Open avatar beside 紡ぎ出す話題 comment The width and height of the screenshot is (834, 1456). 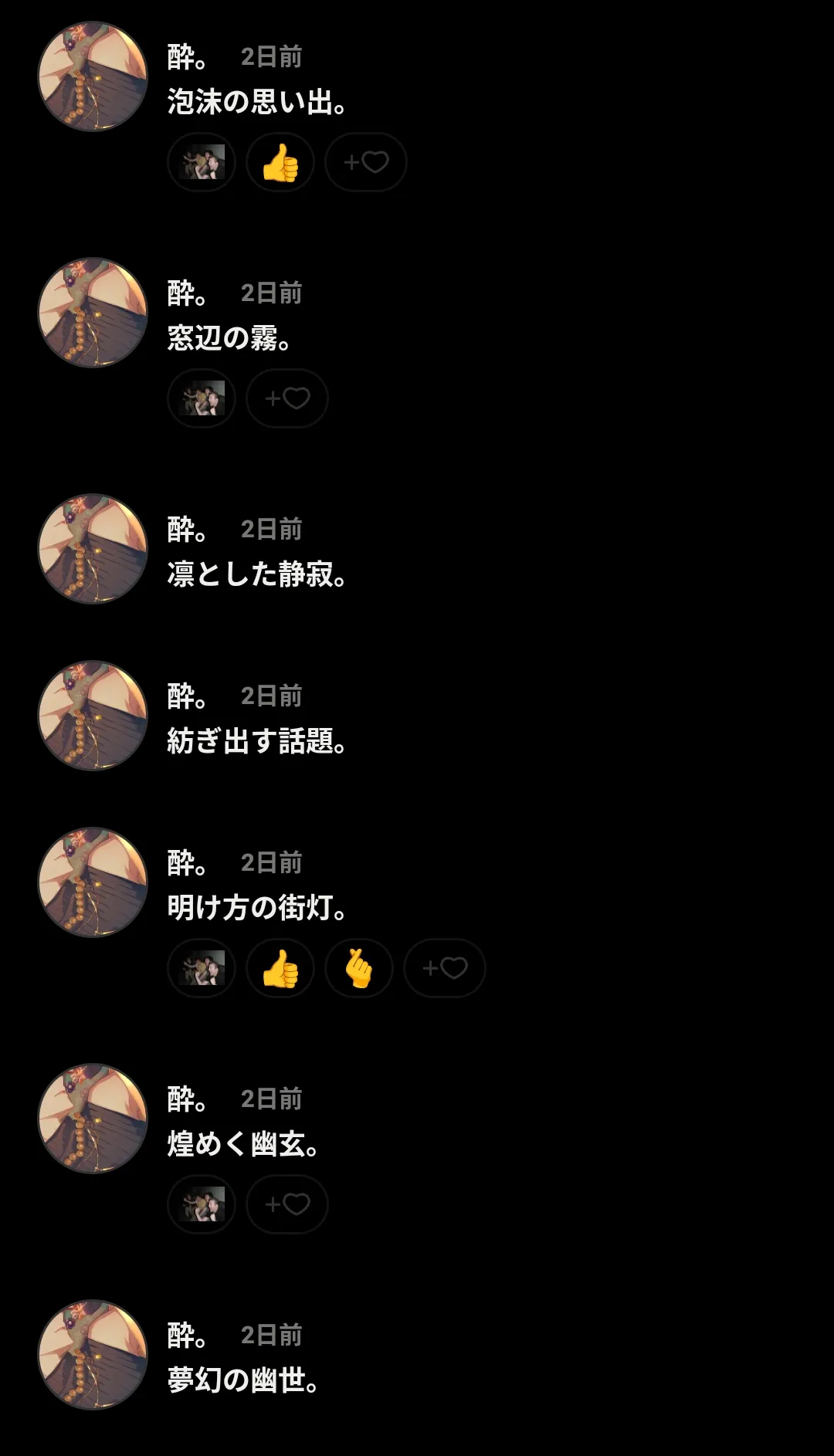coord(93,716)
